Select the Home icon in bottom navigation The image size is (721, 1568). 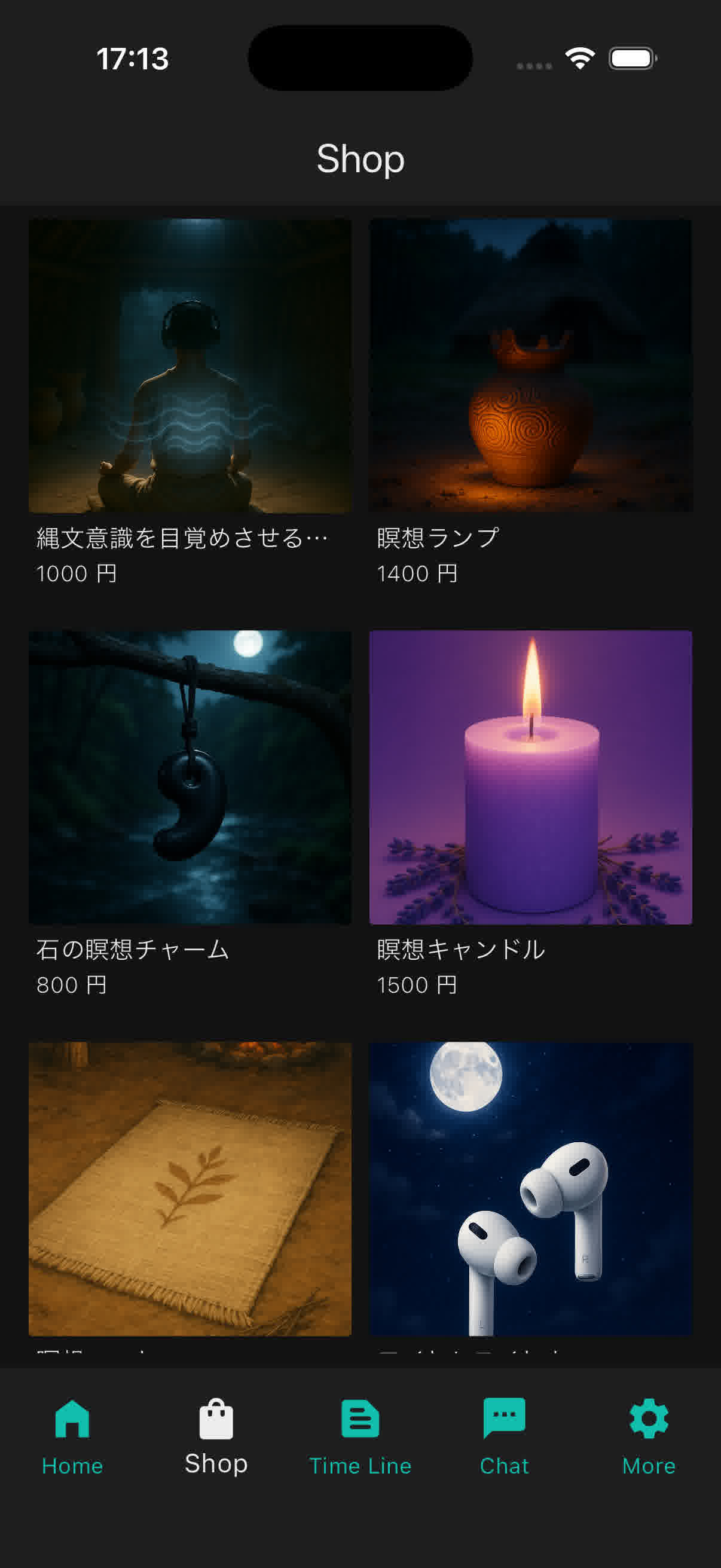point(72,1419)
